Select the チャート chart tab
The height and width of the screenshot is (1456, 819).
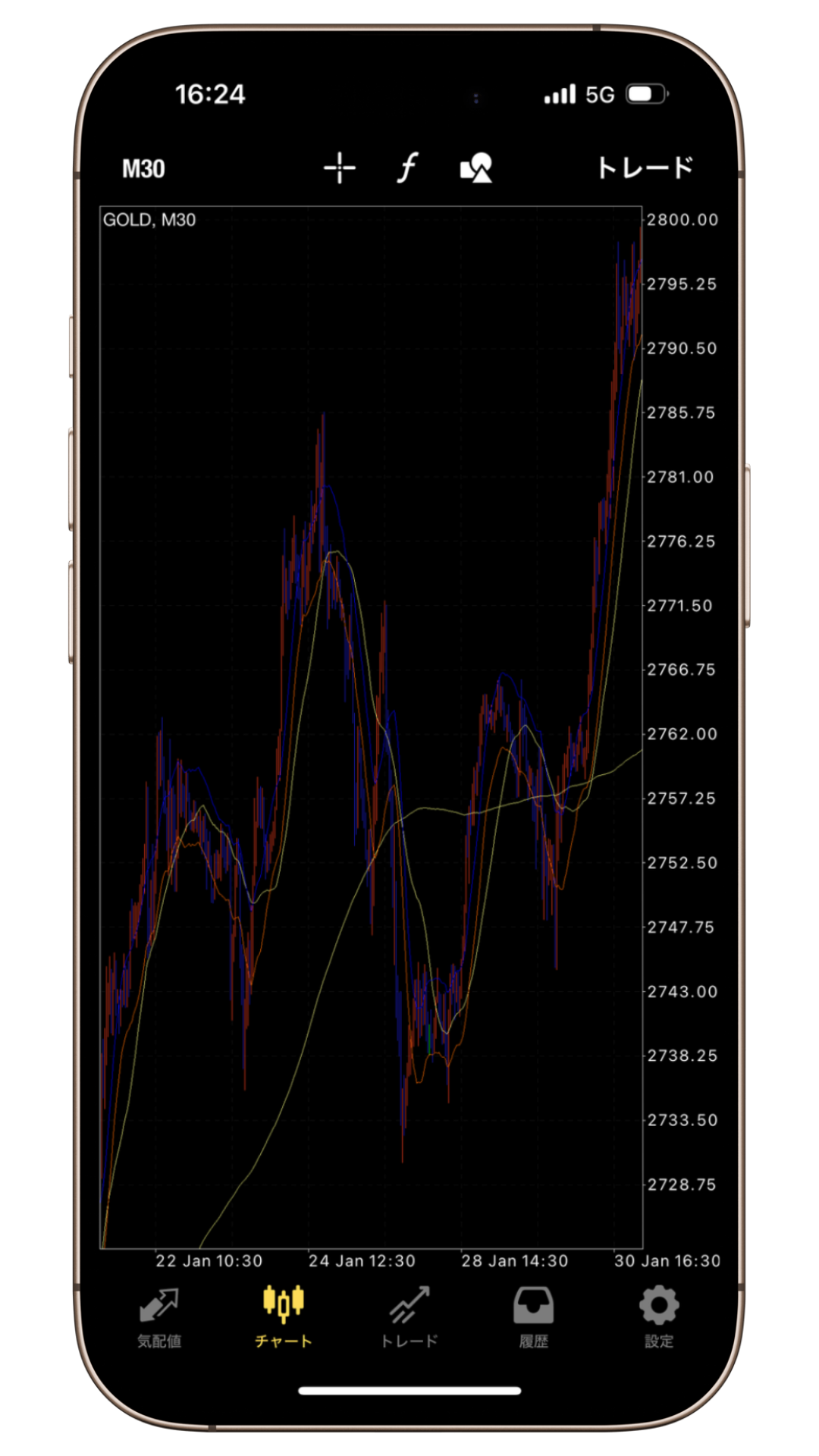pos(284,1317)
